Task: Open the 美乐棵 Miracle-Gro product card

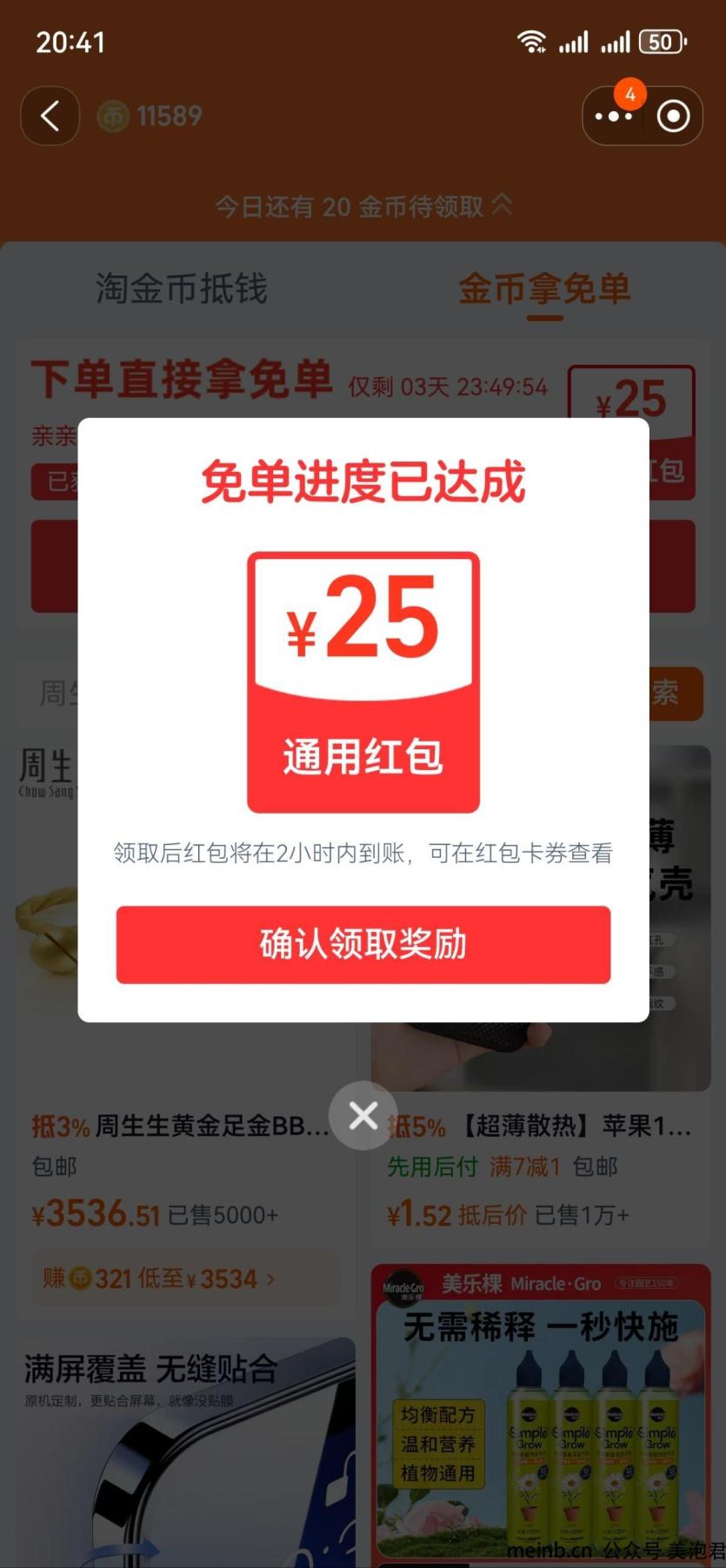Action: pos(540,1408)
